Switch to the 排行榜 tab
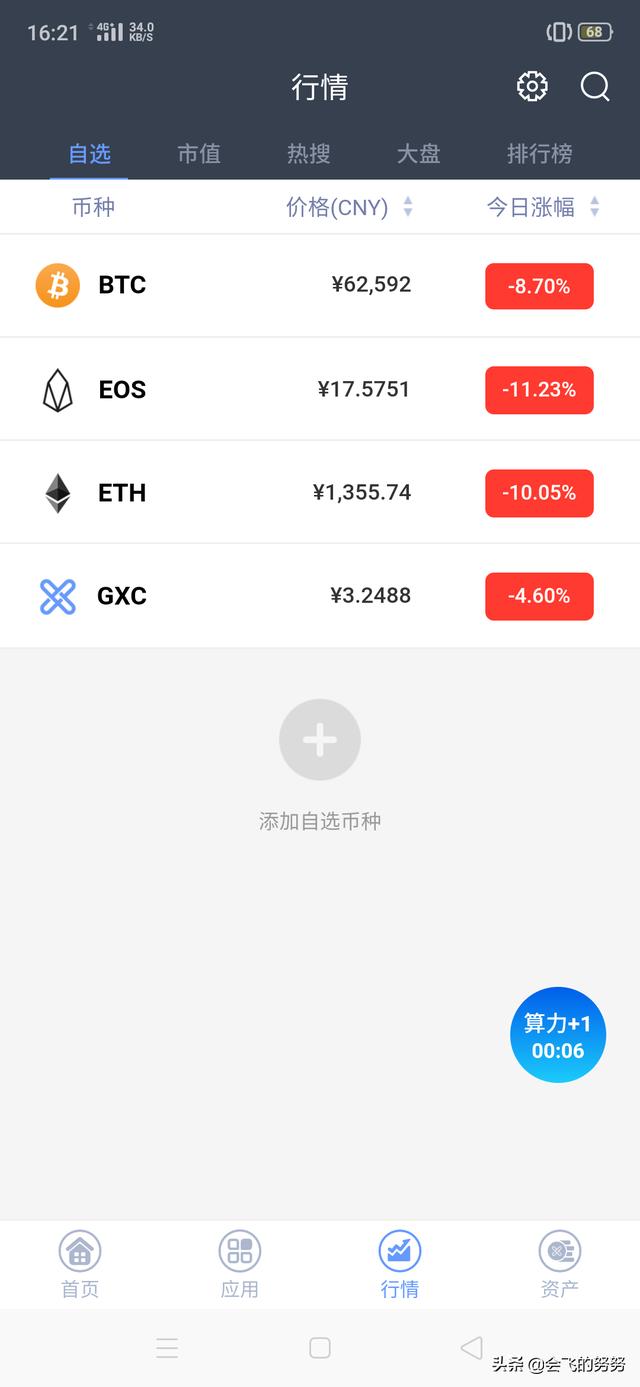The image size is (640, 1387). [540, 154]
